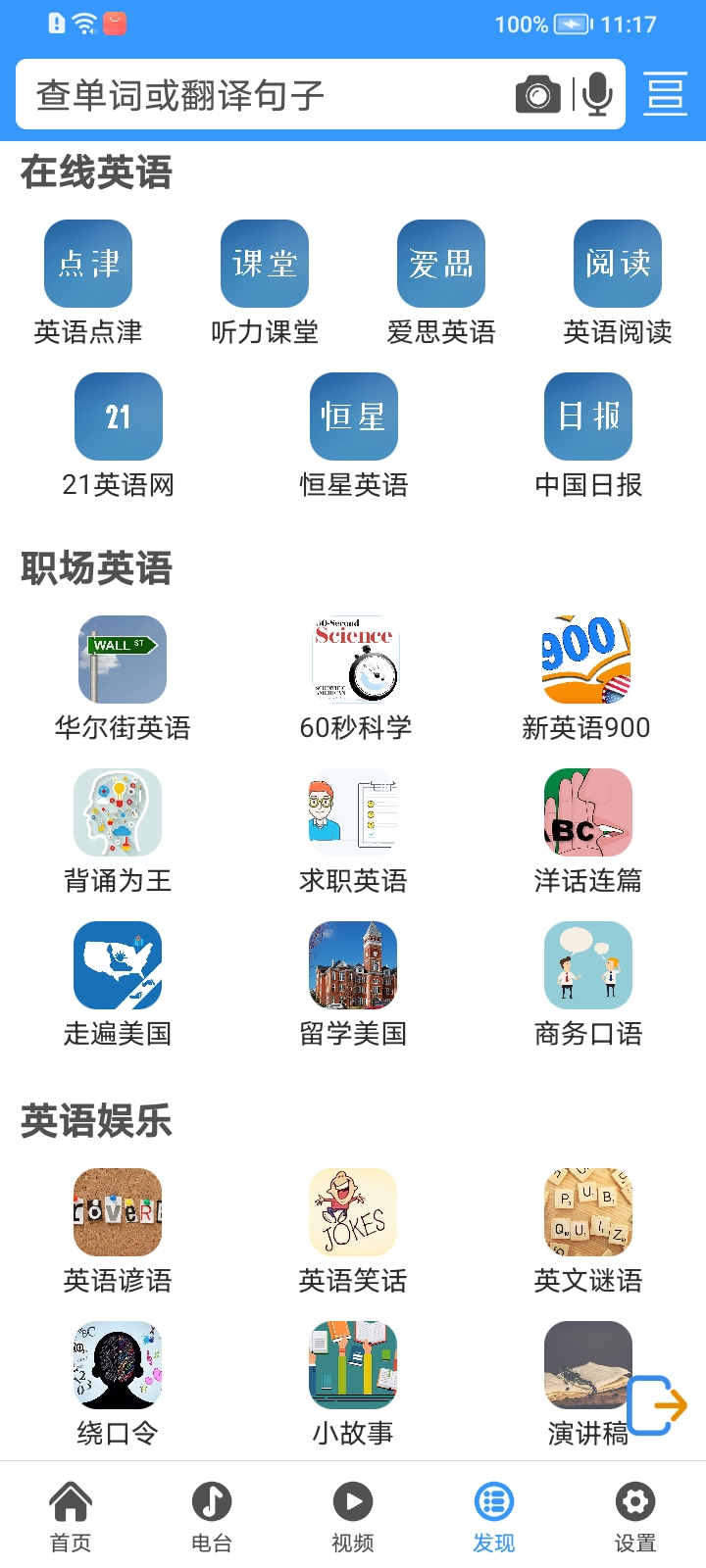Open 求职英语 job English section
706x1568 pixels.
pyautogui.click(x=352, y=812)
